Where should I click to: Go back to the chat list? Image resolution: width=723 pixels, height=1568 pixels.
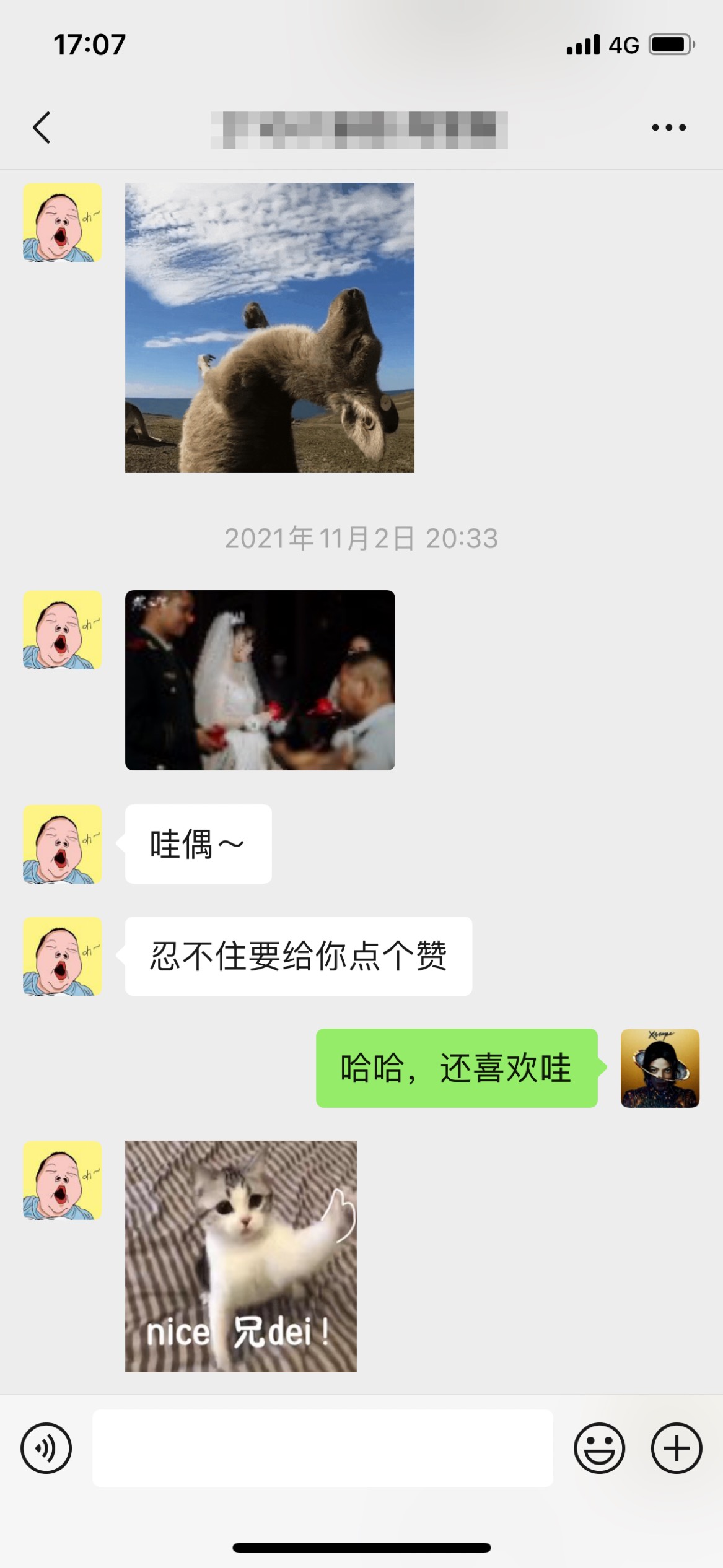point(42,128)
